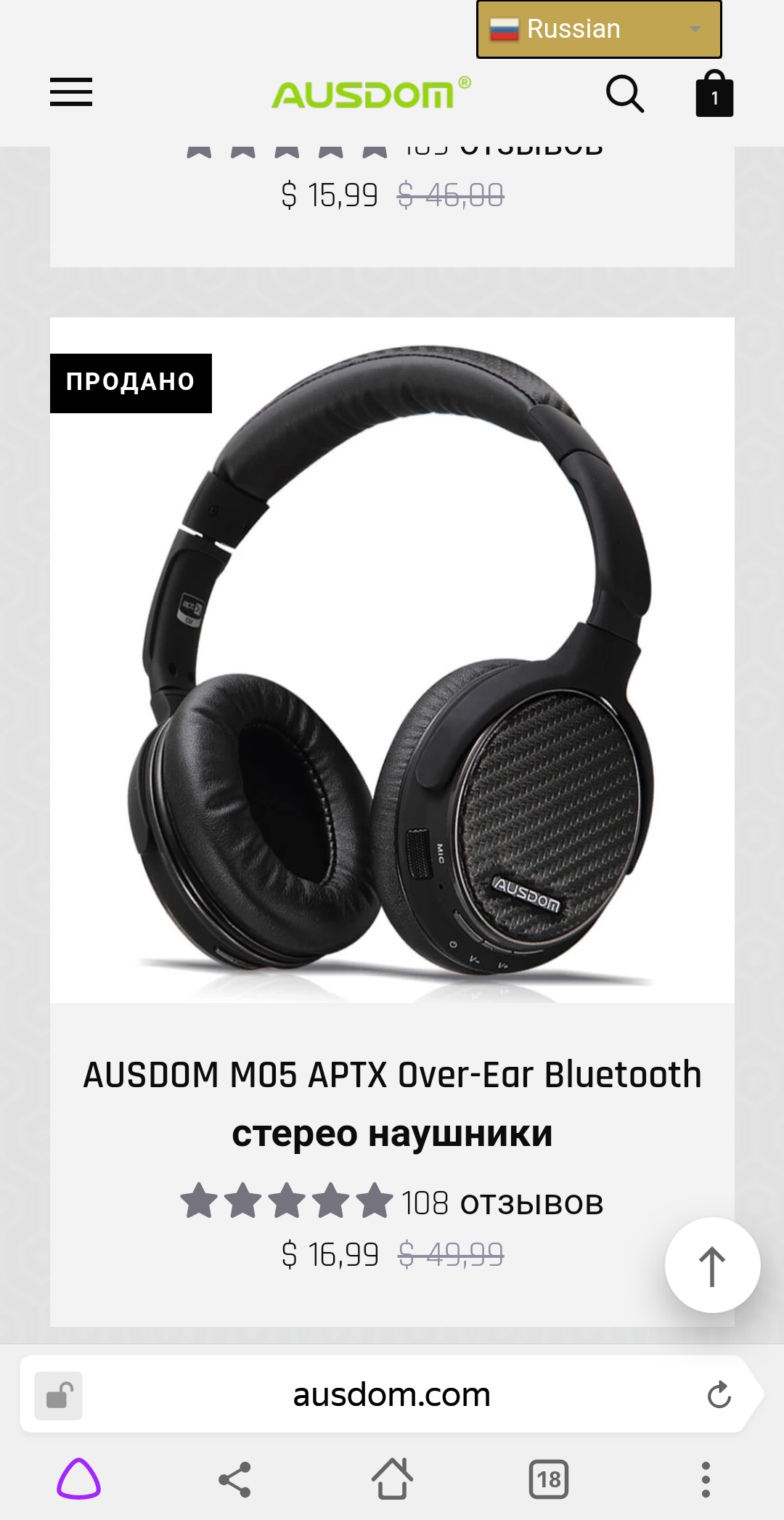Open the 18 tabs switcher

tap(549, 1479)
